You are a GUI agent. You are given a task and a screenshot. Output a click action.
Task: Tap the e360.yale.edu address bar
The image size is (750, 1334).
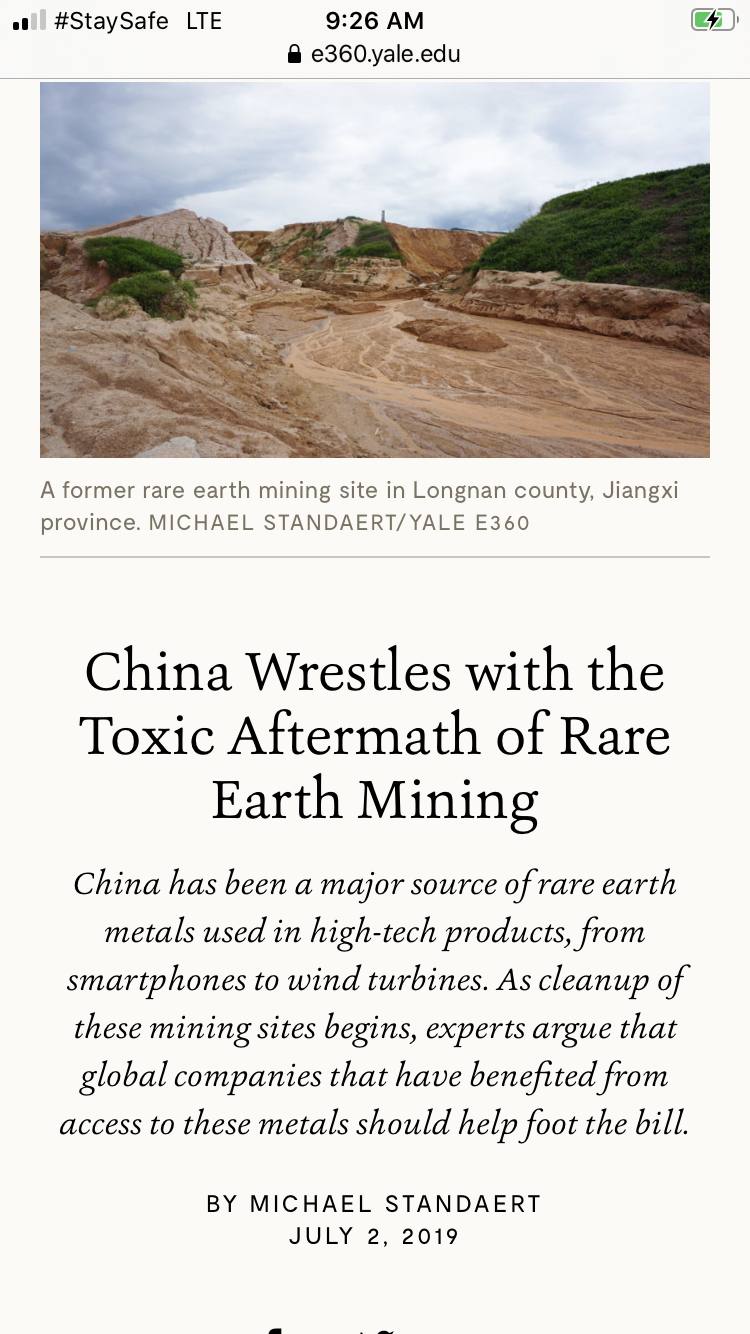[x=375, y=54]
